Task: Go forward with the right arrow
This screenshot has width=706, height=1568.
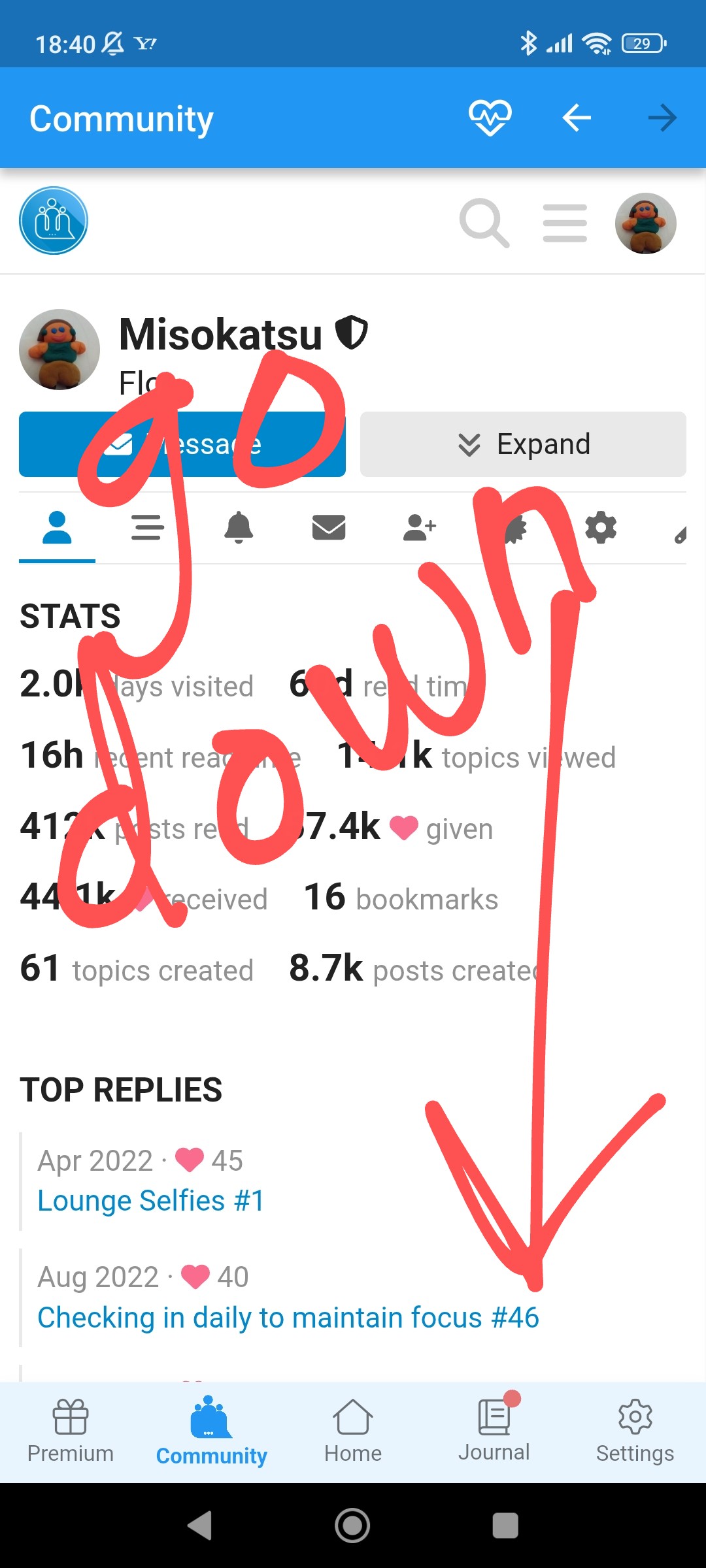Action: [x=662, y=118]
